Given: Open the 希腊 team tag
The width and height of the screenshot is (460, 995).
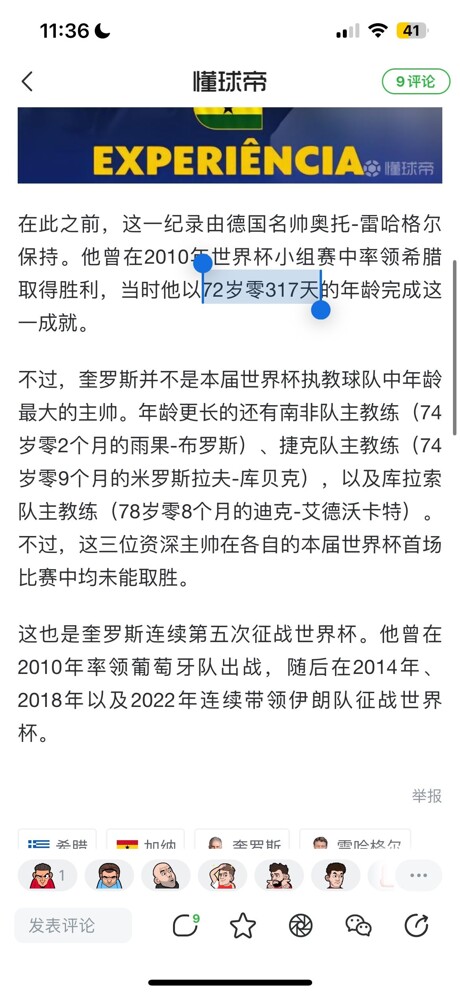Looking at the screenshot, I should coord(57,840).
